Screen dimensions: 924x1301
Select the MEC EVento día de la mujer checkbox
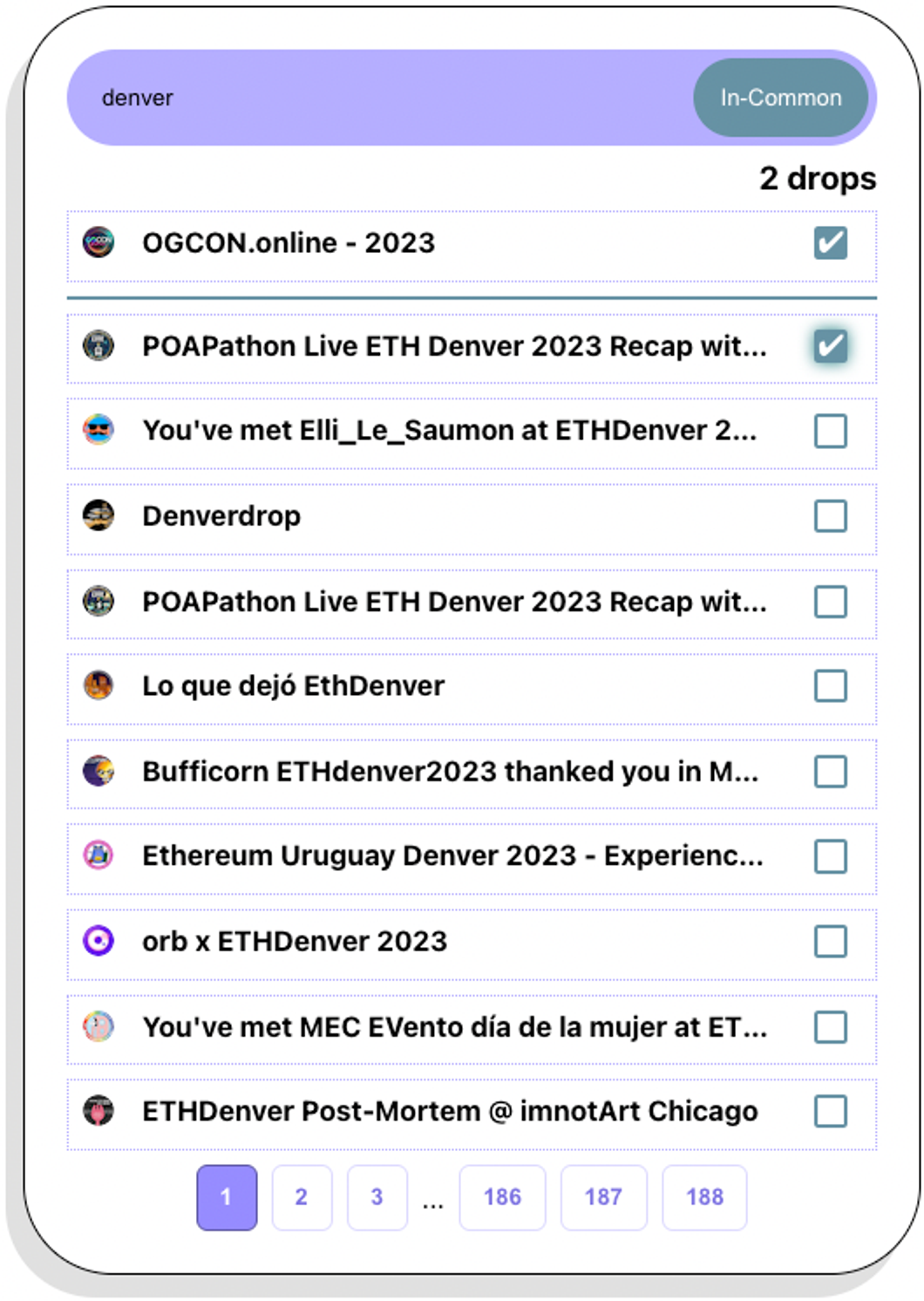830,1027
